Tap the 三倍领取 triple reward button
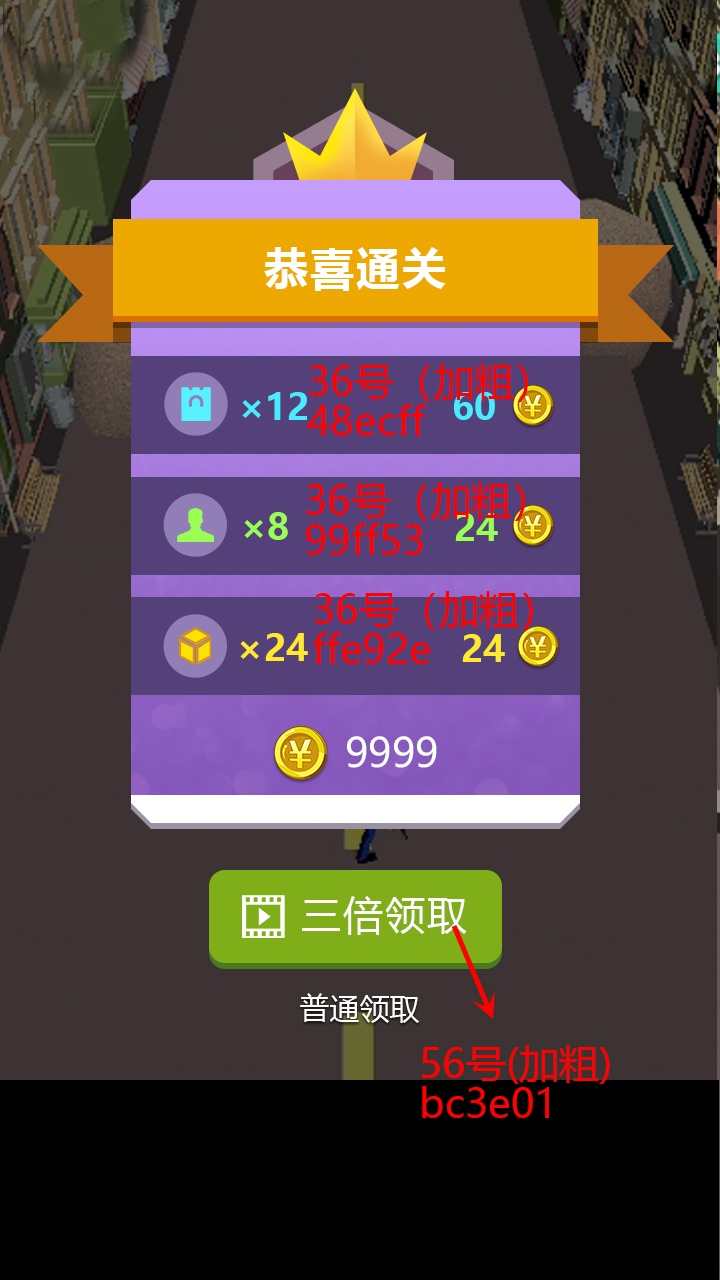 point(355,916)
